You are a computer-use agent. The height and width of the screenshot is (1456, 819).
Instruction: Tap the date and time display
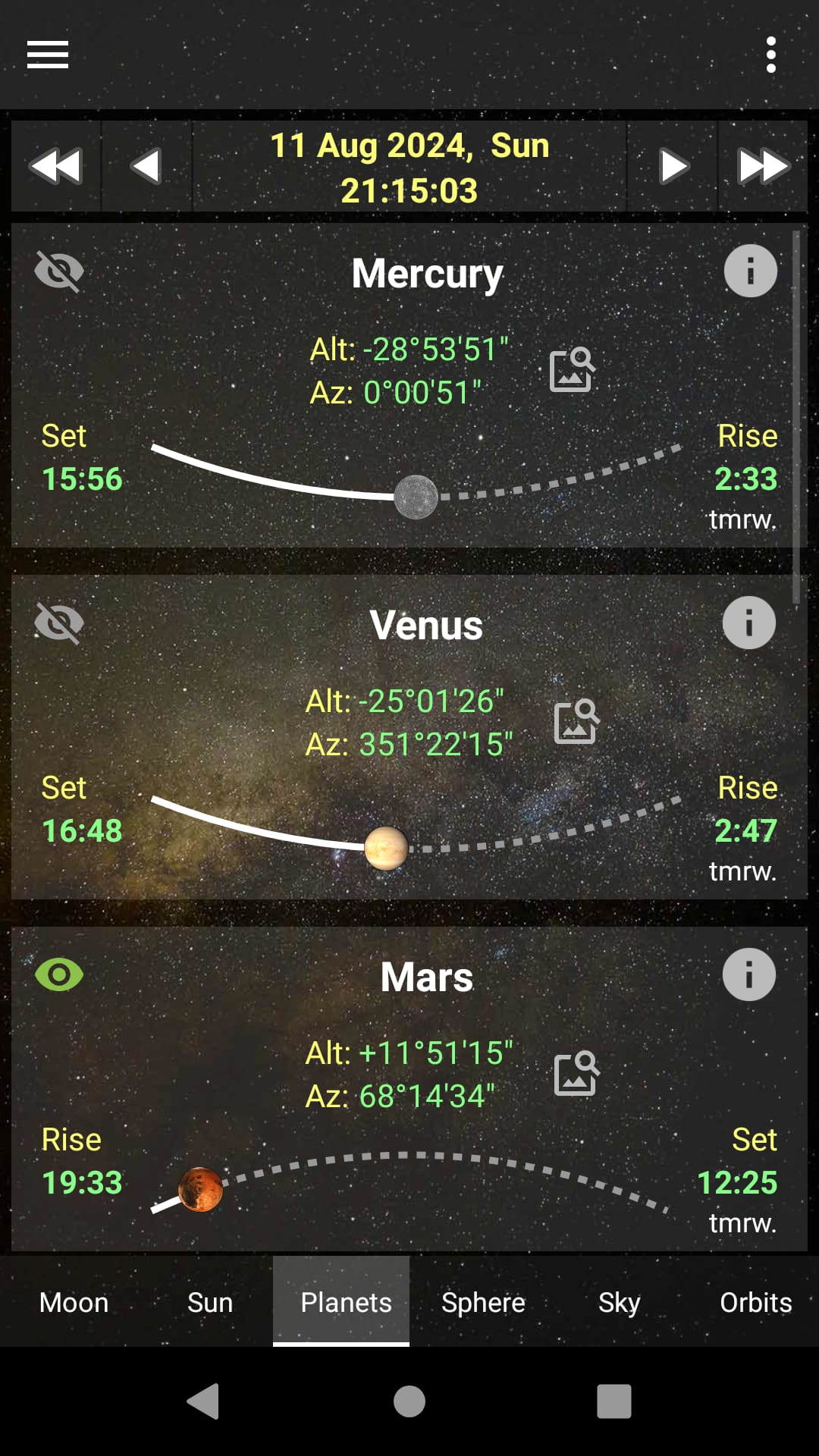pos(409,165)
